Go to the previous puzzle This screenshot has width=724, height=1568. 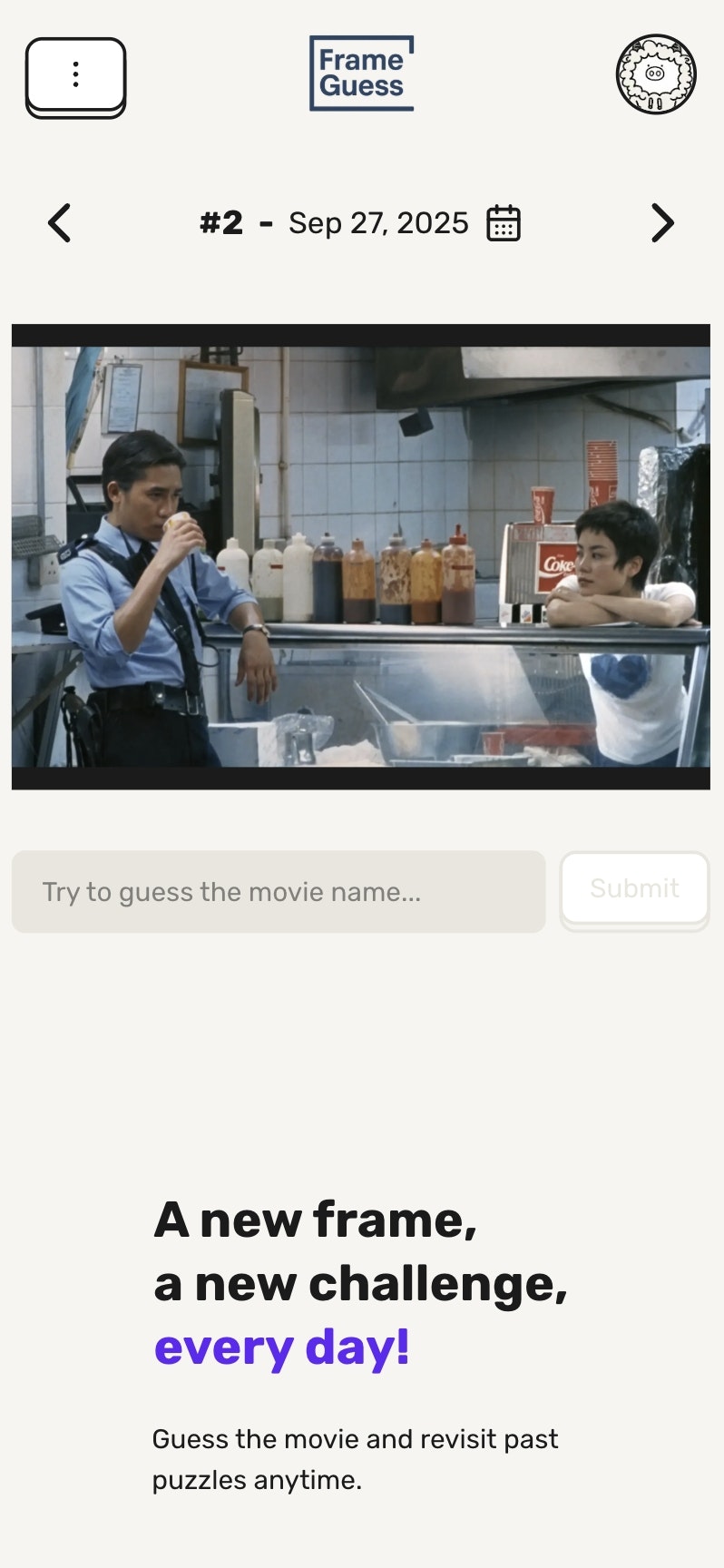click(60, 223)
